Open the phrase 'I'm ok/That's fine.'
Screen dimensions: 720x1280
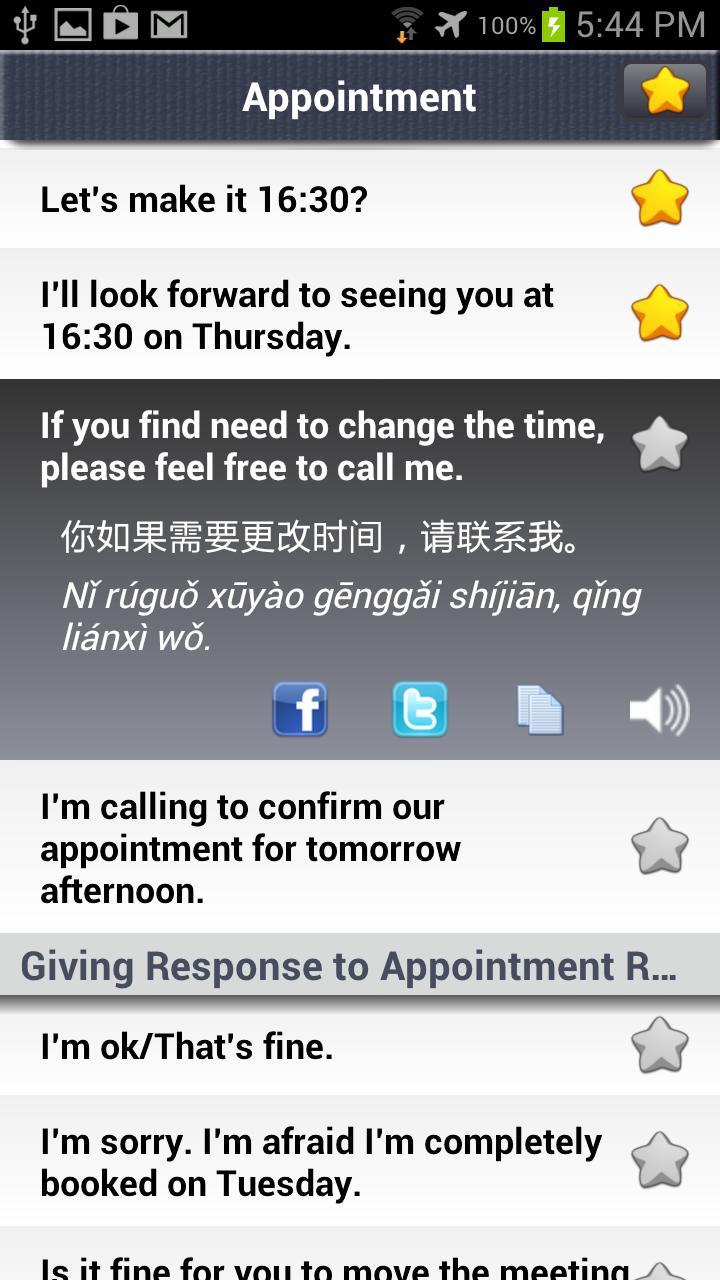click(x=300, y=1046)
